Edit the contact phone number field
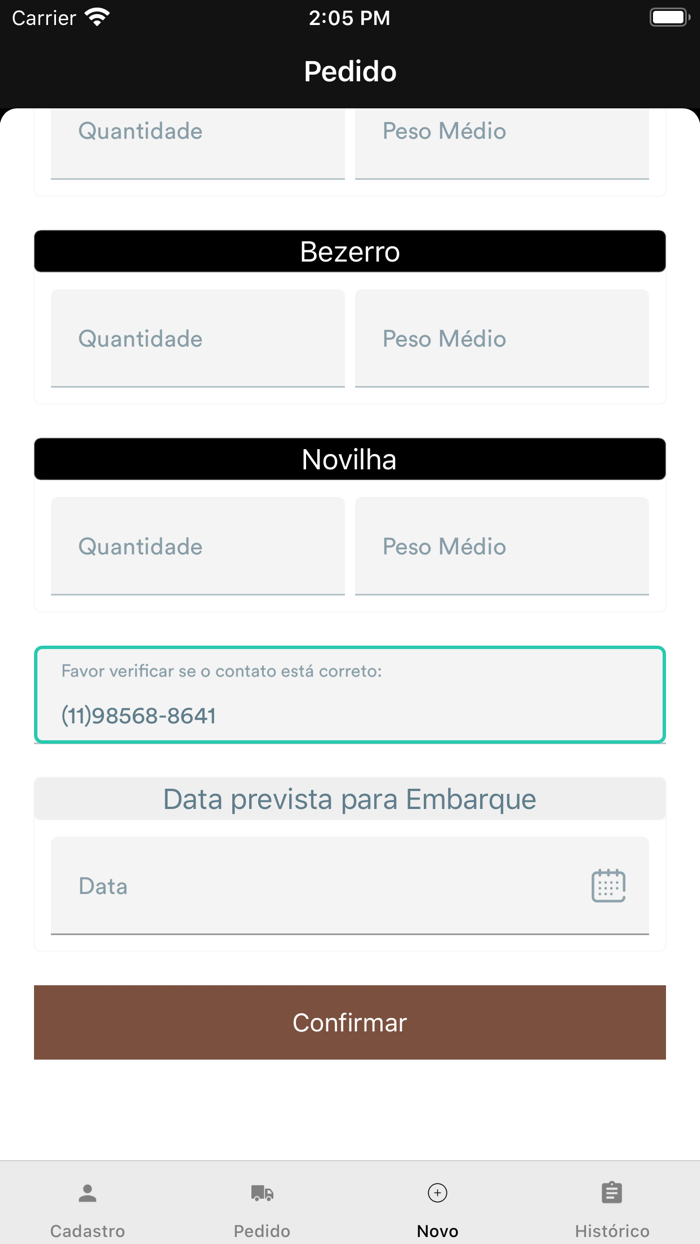The height and width of the screenshot is (1244, 700). tap(350, 695)
